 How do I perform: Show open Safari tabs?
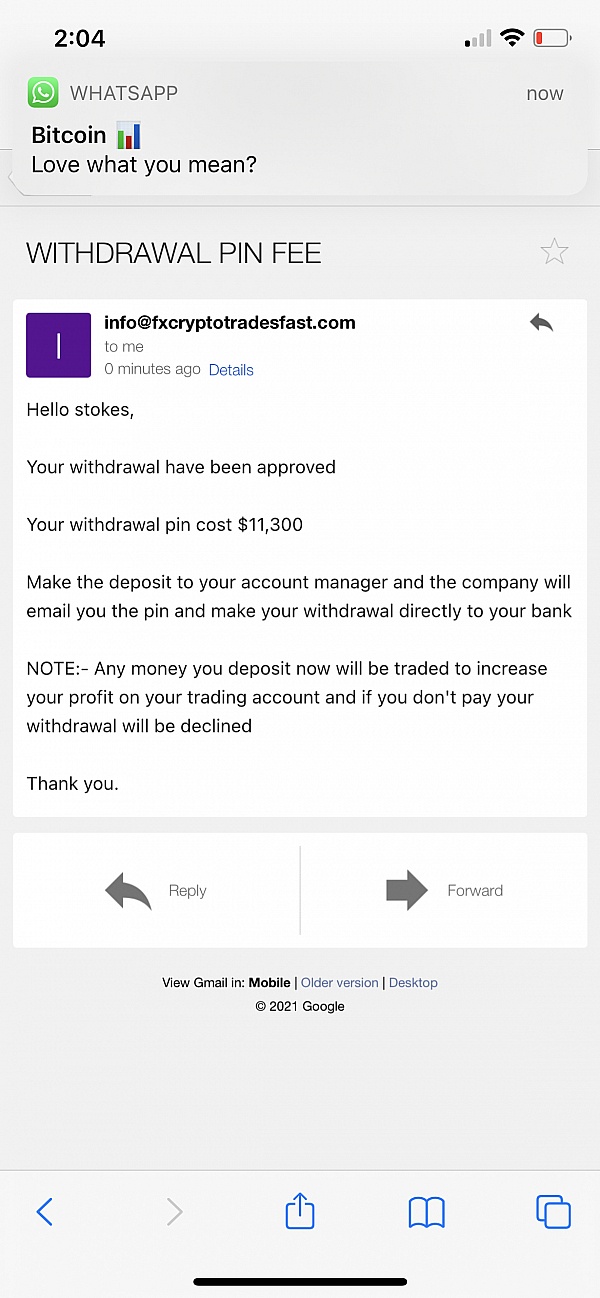point(553,1212)
